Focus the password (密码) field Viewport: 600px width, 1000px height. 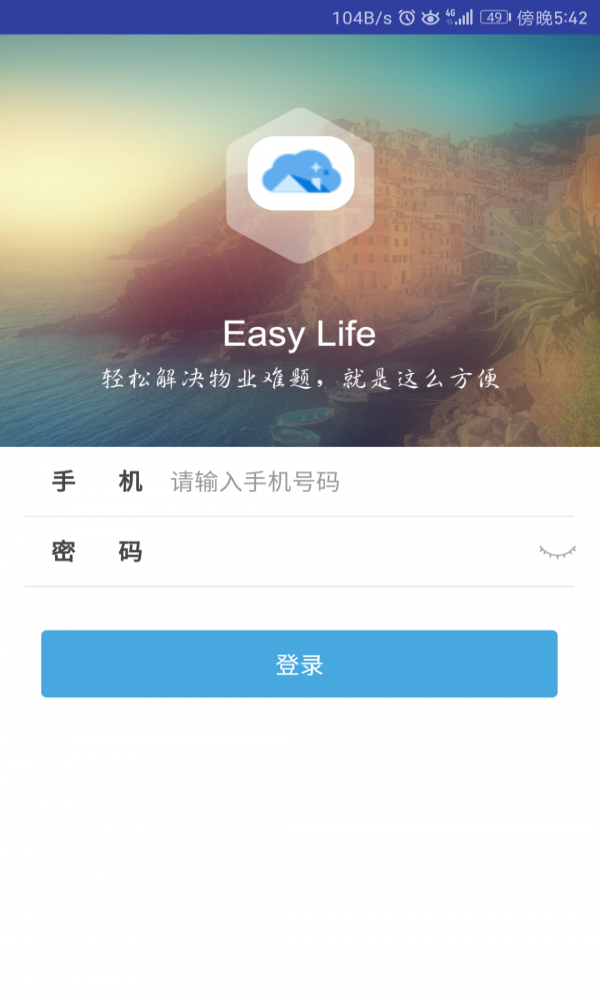click(x=340, y=552)
